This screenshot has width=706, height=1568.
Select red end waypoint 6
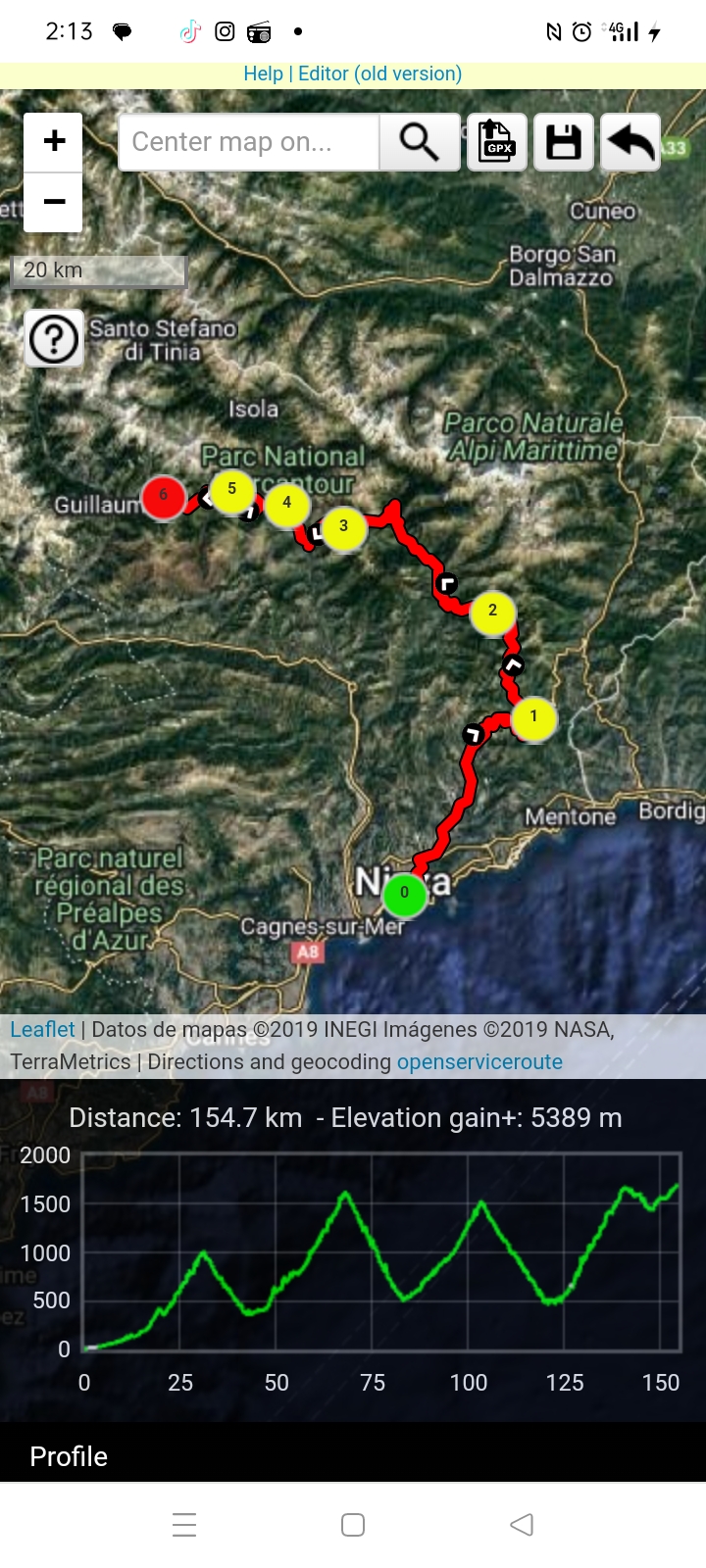[164, 496]
